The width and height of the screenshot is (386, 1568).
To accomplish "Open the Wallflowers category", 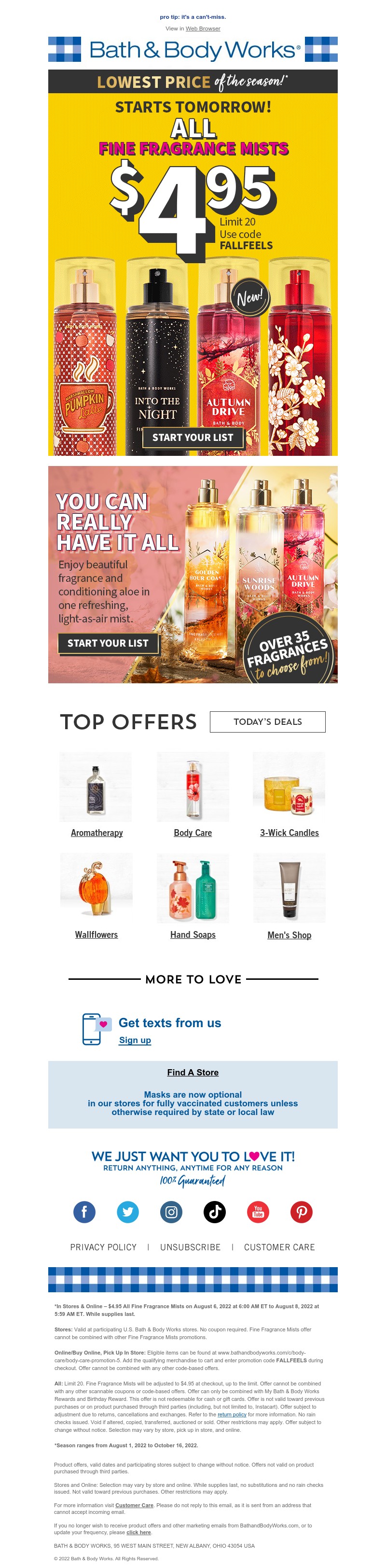I will [x=96, y=934].
